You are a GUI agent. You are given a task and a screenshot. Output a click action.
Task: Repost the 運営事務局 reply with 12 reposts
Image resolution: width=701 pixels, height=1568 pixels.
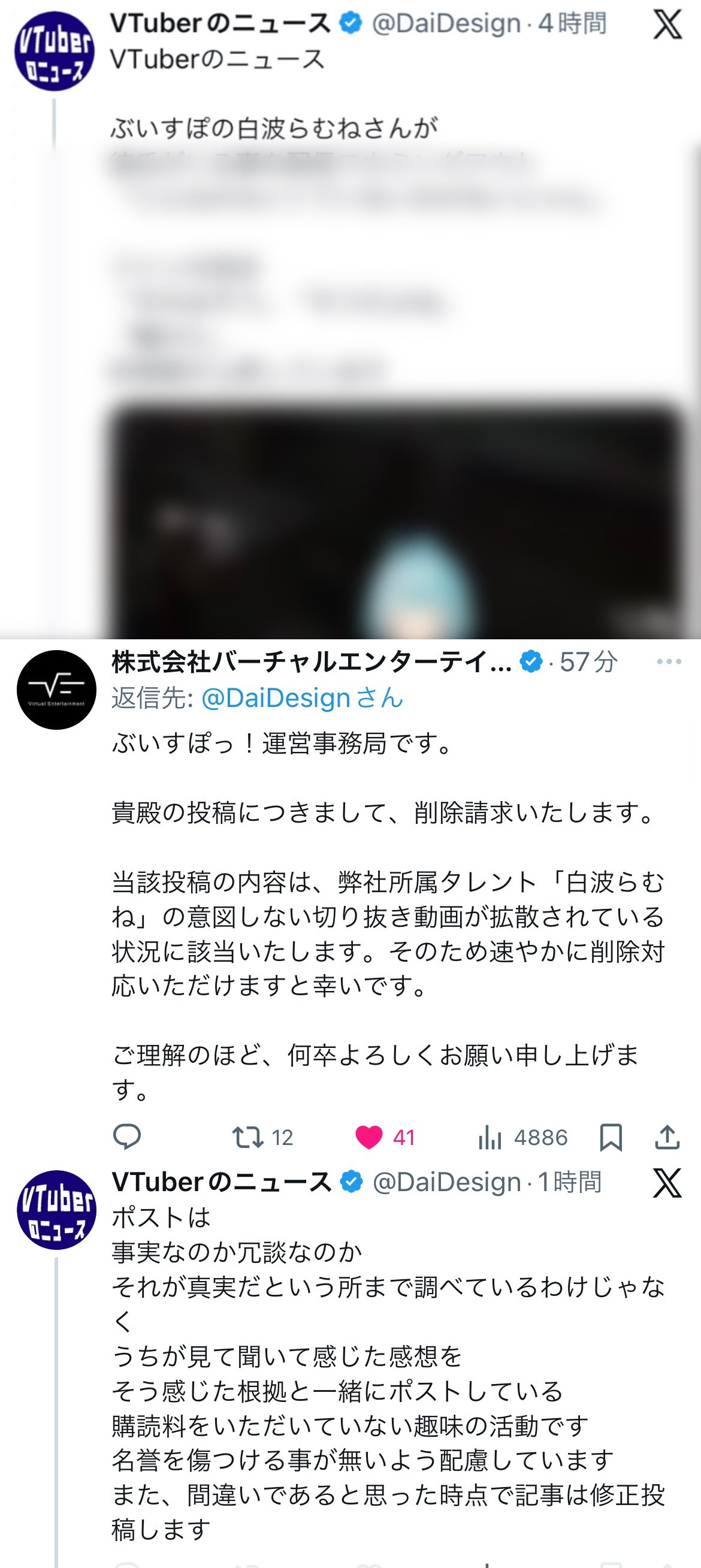pyautogui.click(x=248, y=1137)
